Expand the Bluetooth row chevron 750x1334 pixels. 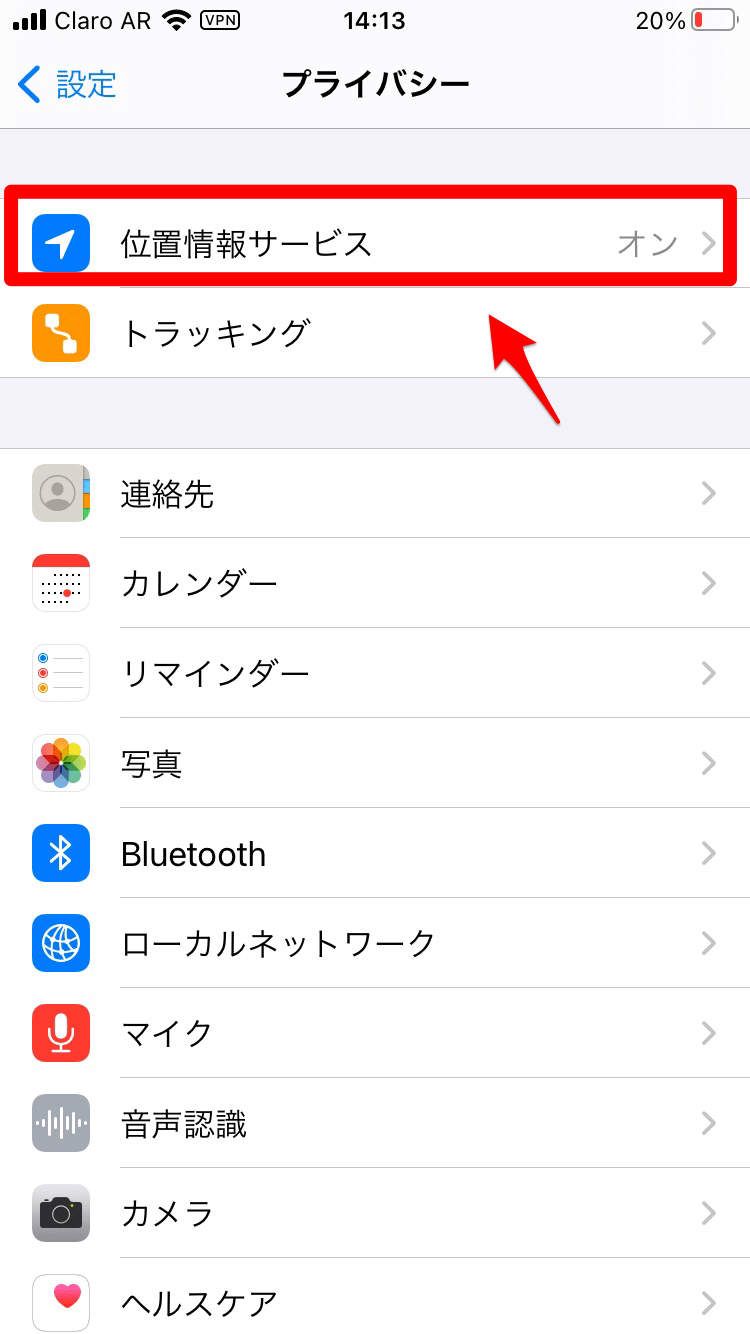pyautogui.click(x=708, y=853)
